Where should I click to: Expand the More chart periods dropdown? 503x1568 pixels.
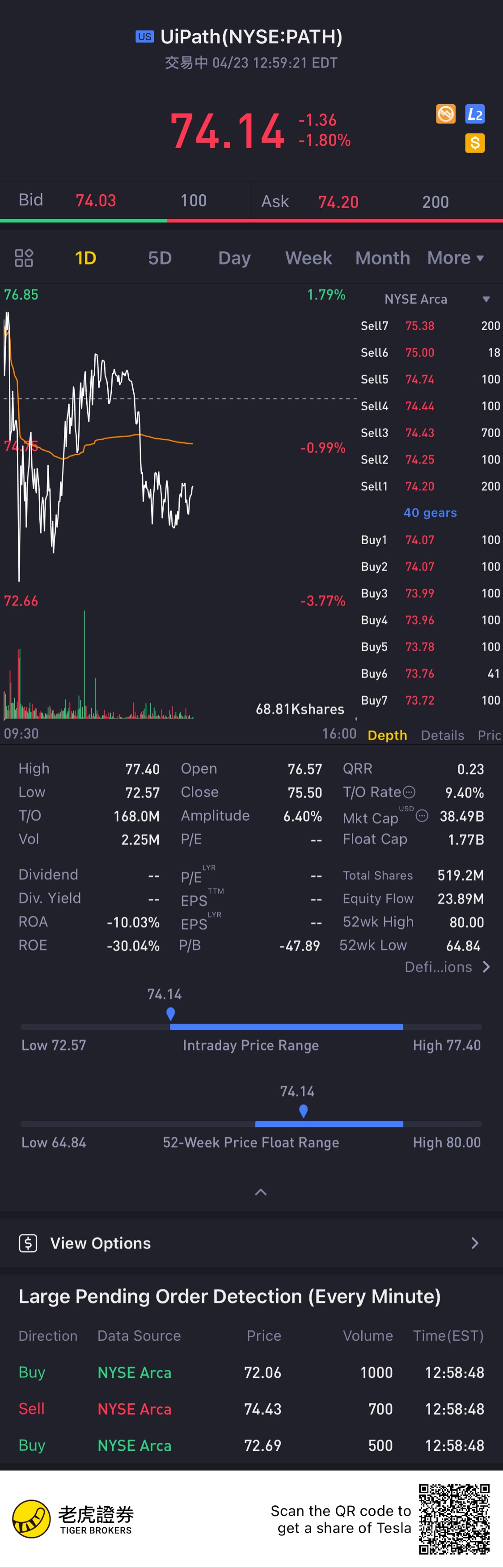tap(456, 258)
